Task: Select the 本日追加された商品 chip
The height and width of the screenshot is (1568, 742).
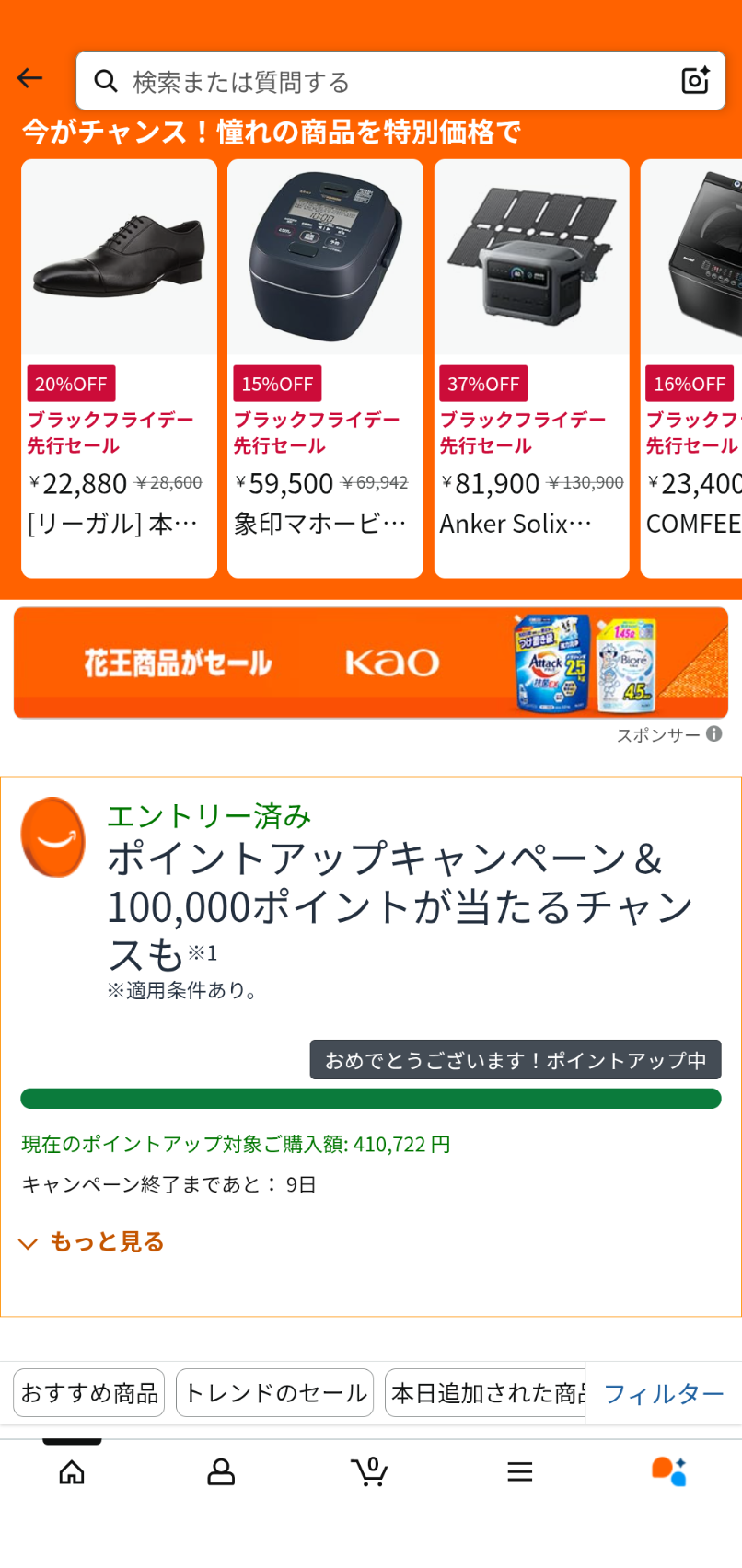Action: point(485,1393)
